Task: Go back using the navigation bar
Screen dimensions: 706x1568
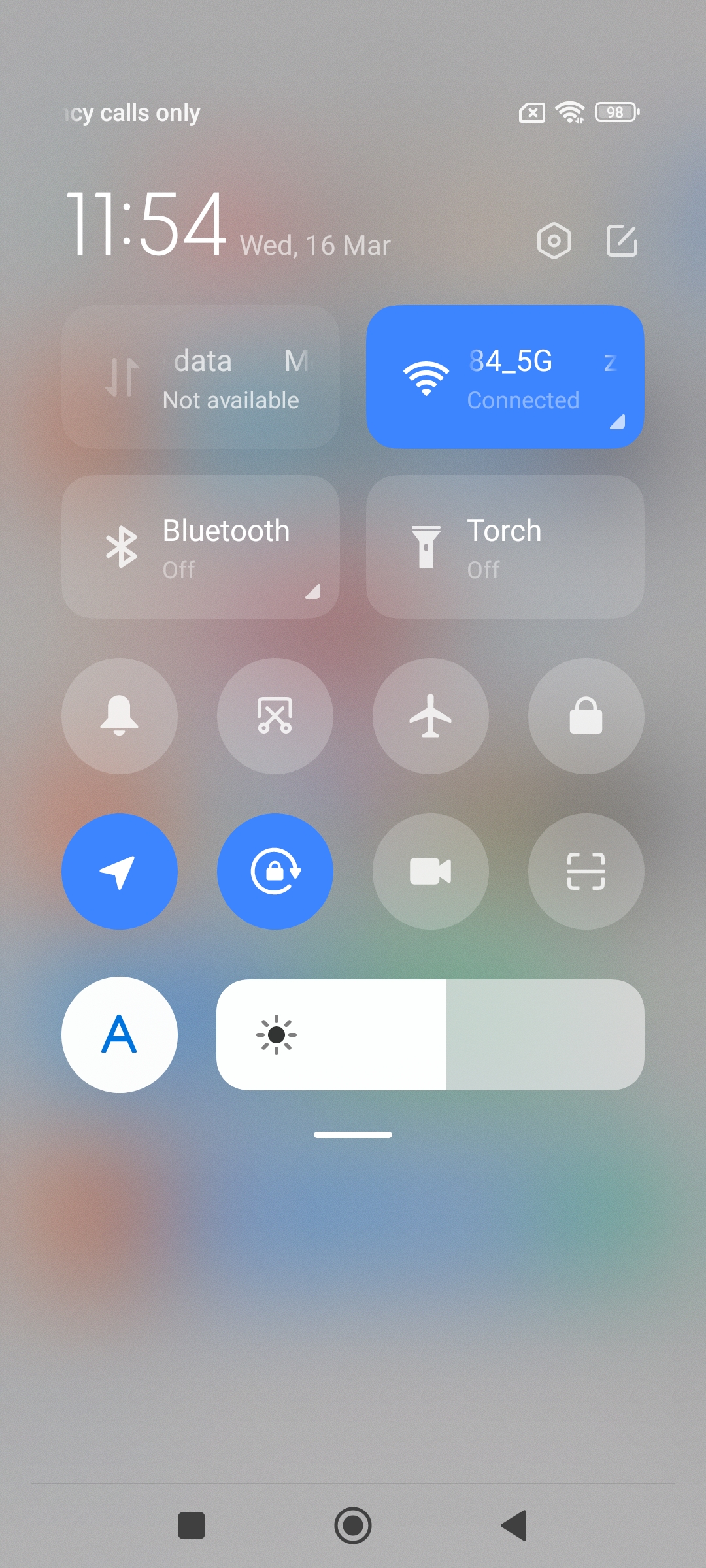Action: (x=514, y=1526)
